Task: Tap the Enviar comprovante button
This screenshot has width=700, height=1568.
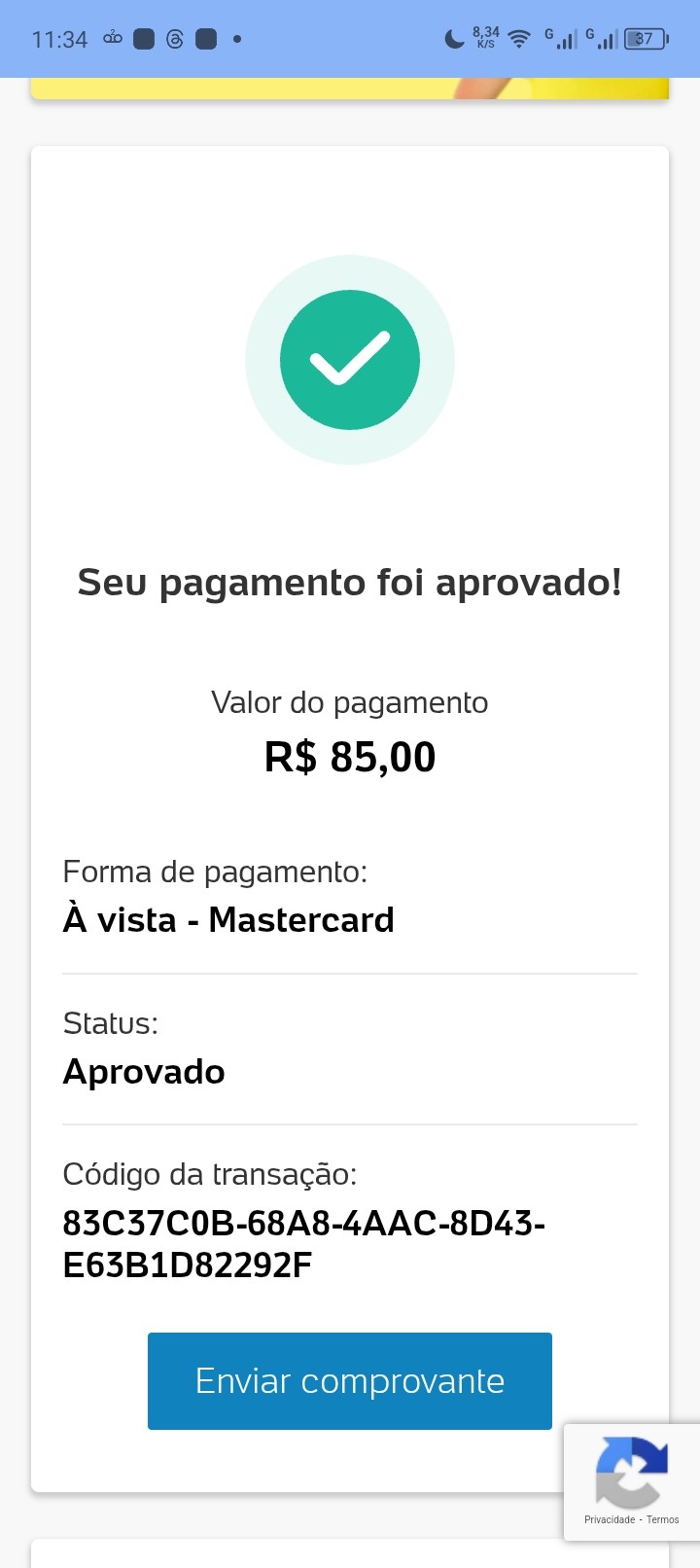Action: click(350, 1381)
